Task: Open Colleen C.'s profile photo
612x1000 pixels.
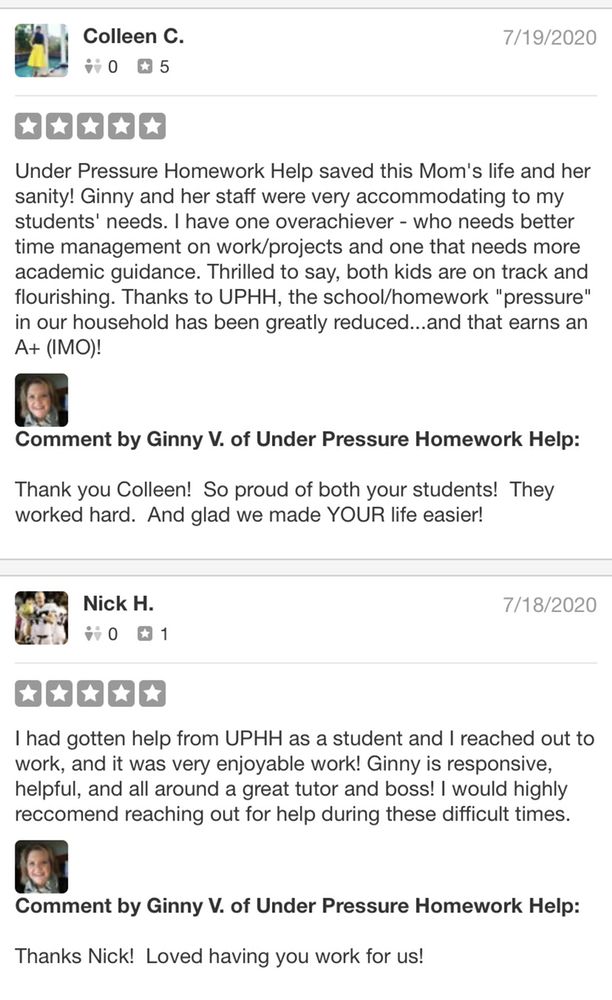Action: (x=41, y=50)
